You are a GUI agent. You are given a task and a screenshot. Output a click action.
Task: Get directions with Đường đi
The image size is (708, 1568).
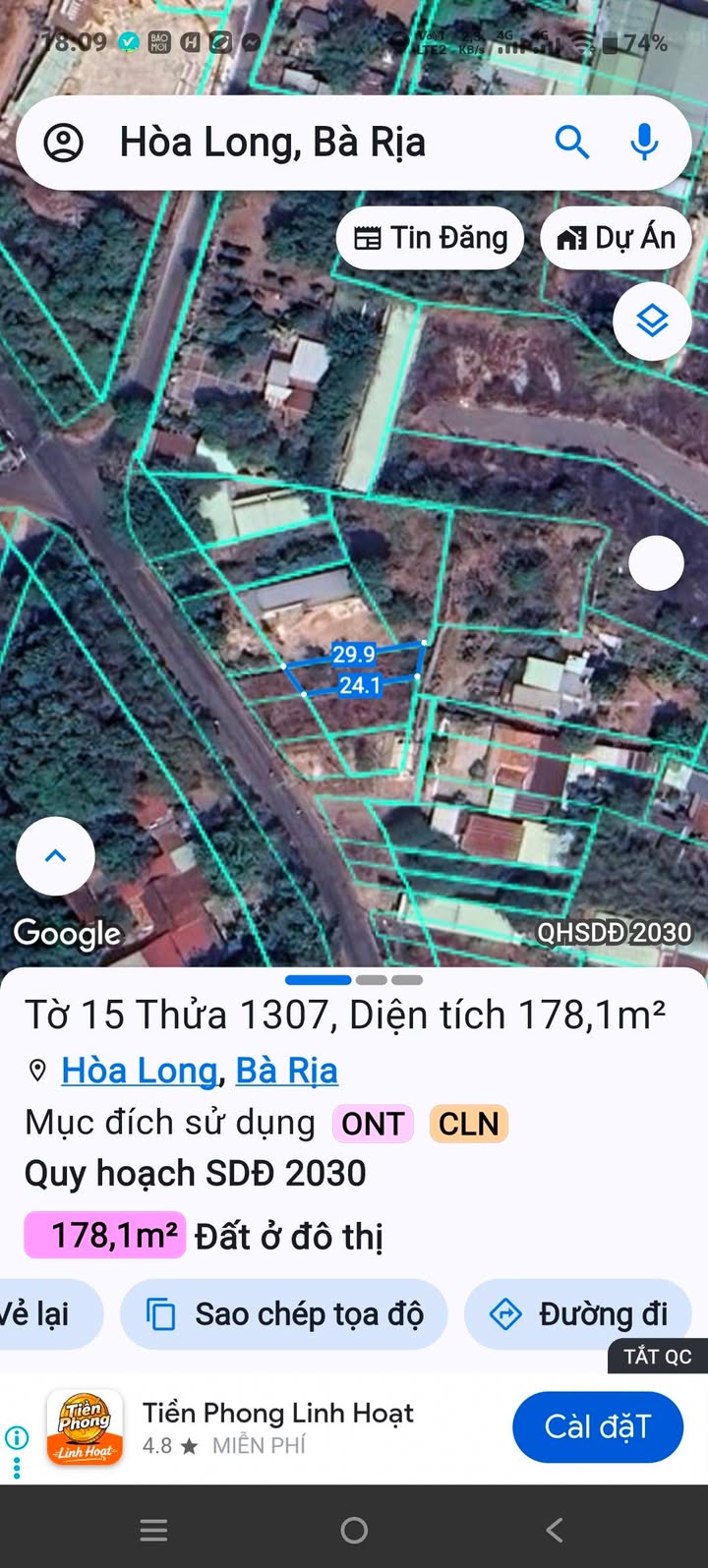[578, 1314]
